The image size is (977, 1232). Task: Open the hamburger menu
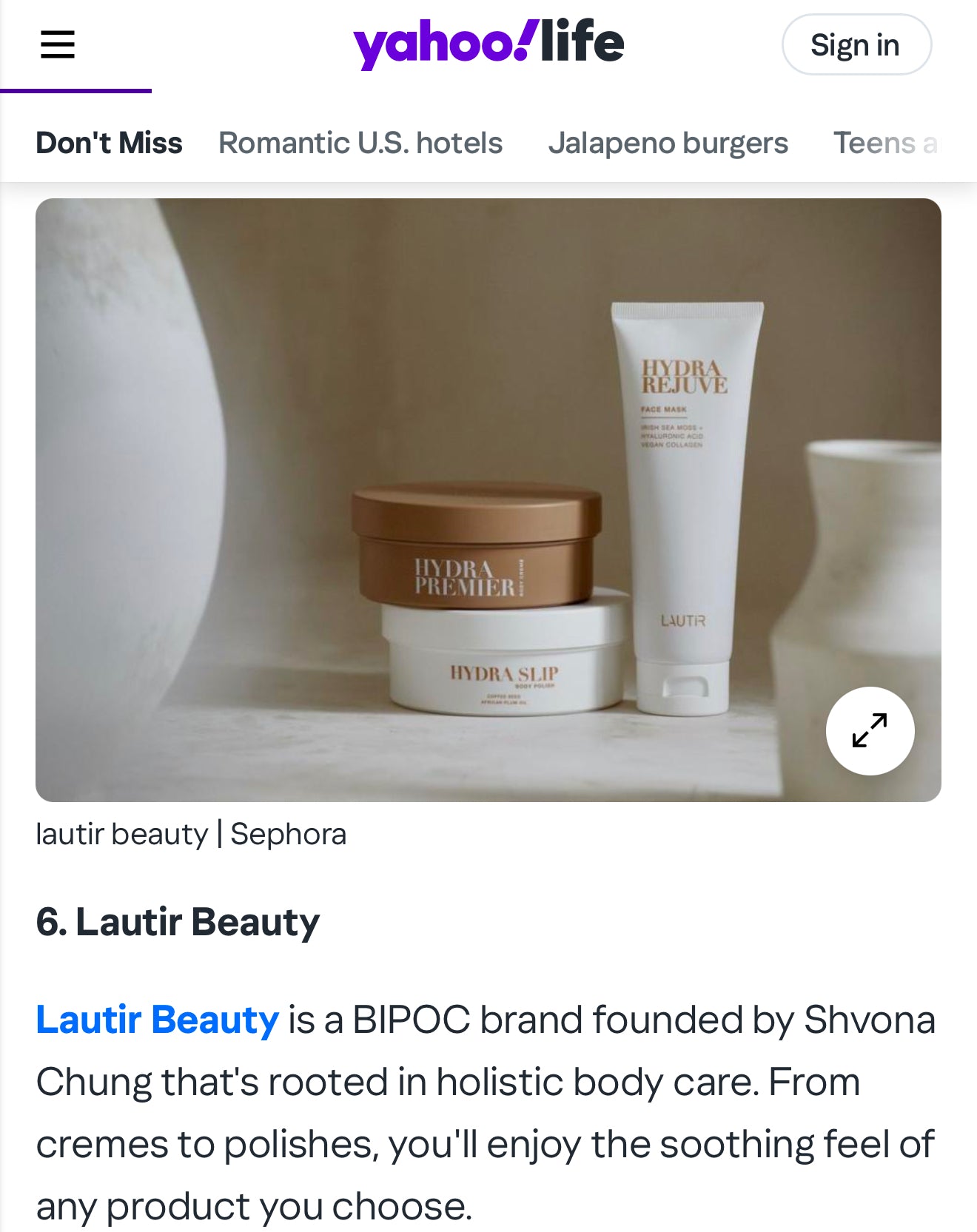click(x=58, y=44)
